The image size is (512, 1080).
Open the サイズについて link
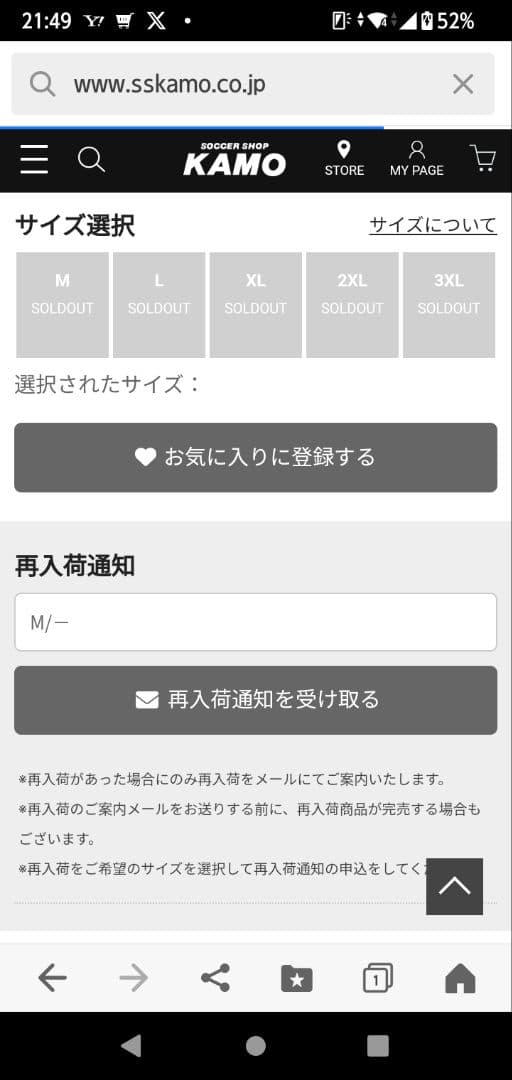point(433,225)
